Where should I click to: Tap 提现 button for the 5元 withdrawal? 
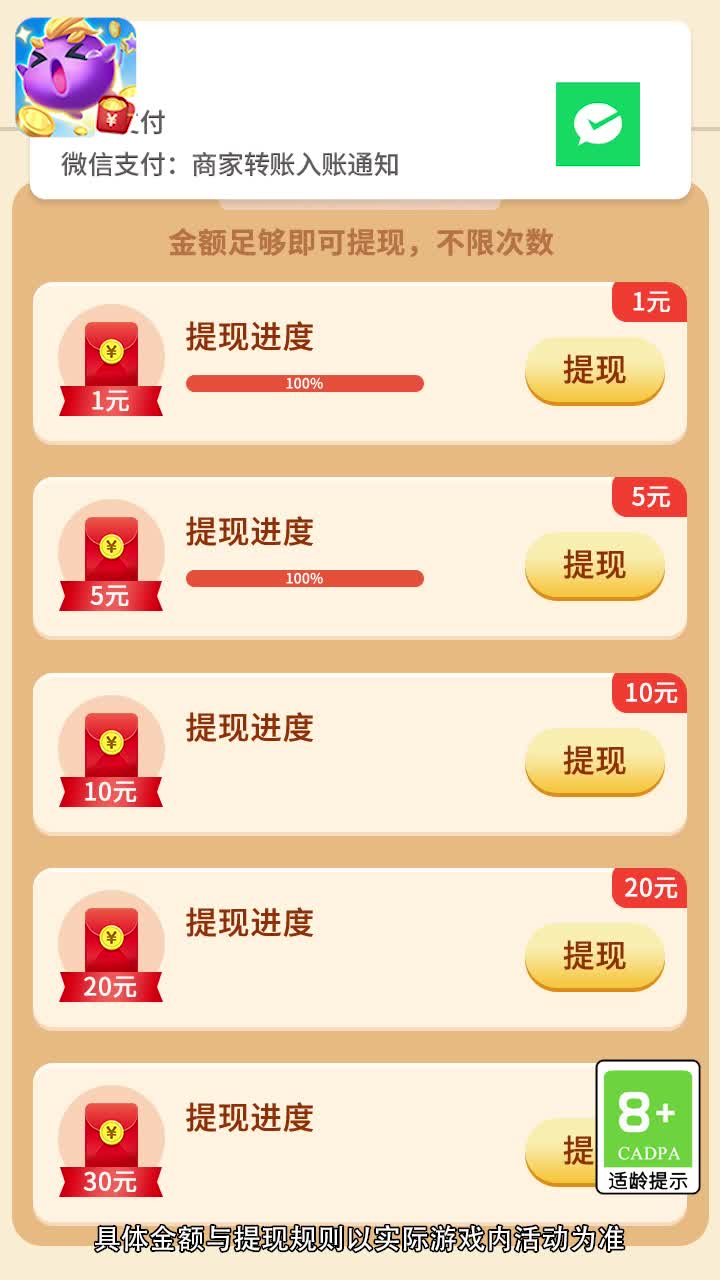(x=595, y=566)
